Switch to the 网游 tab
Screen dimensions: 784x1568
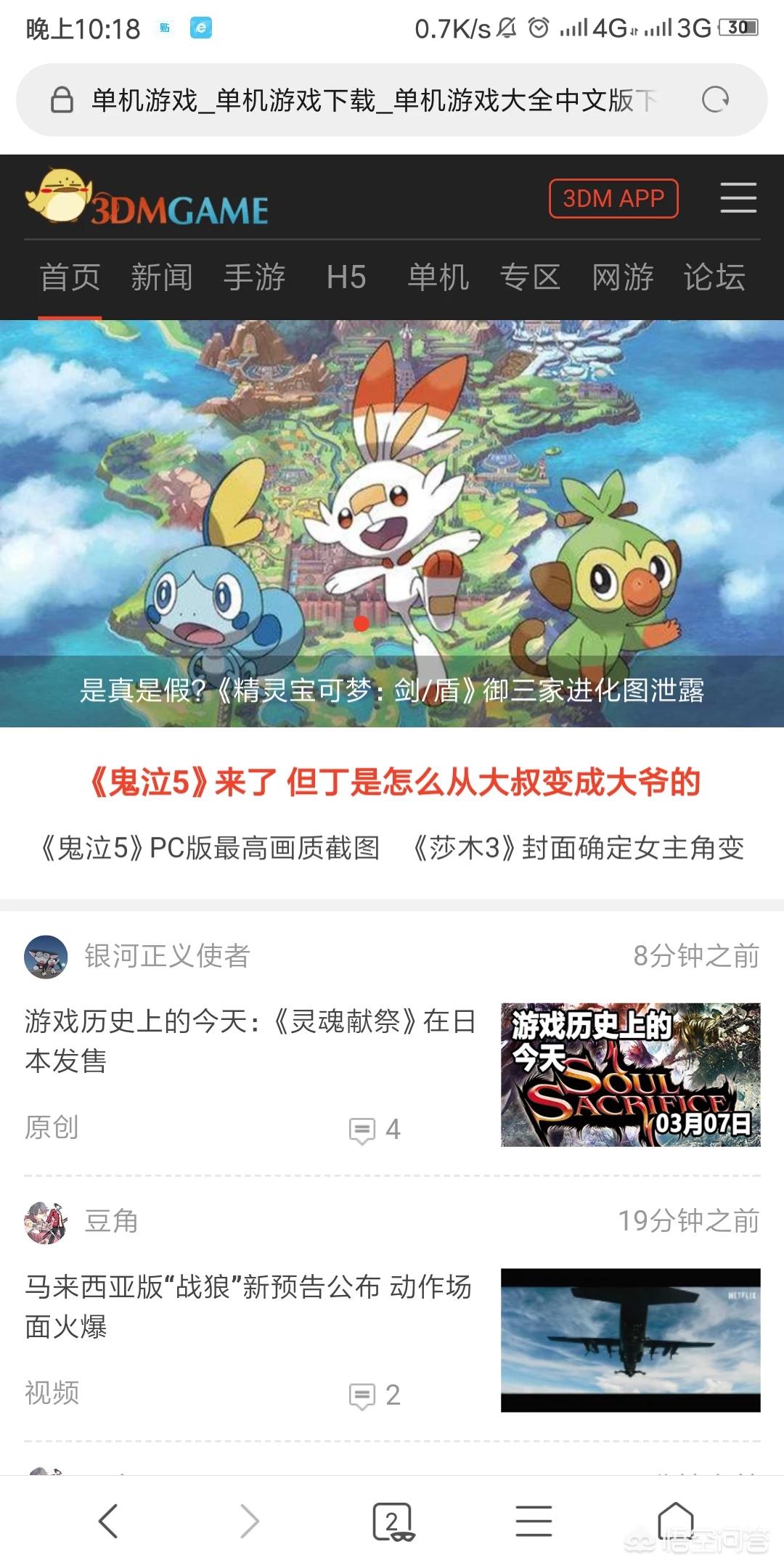coord(622,278)
